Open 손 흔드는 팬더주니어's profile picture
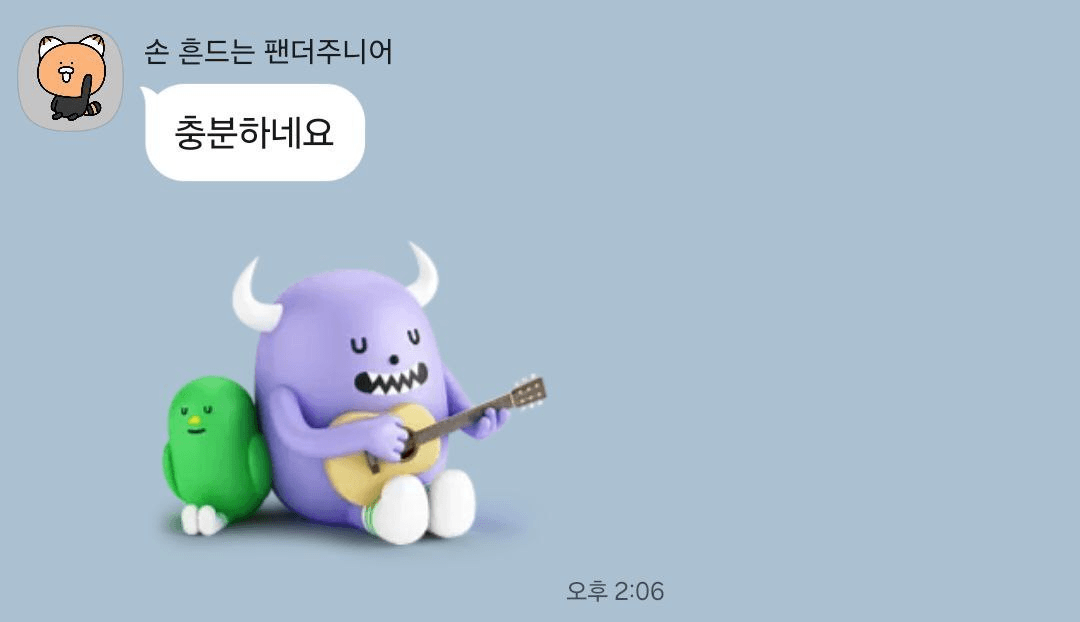This screenshot has height=622, width=1080. (x=70, y=78)
